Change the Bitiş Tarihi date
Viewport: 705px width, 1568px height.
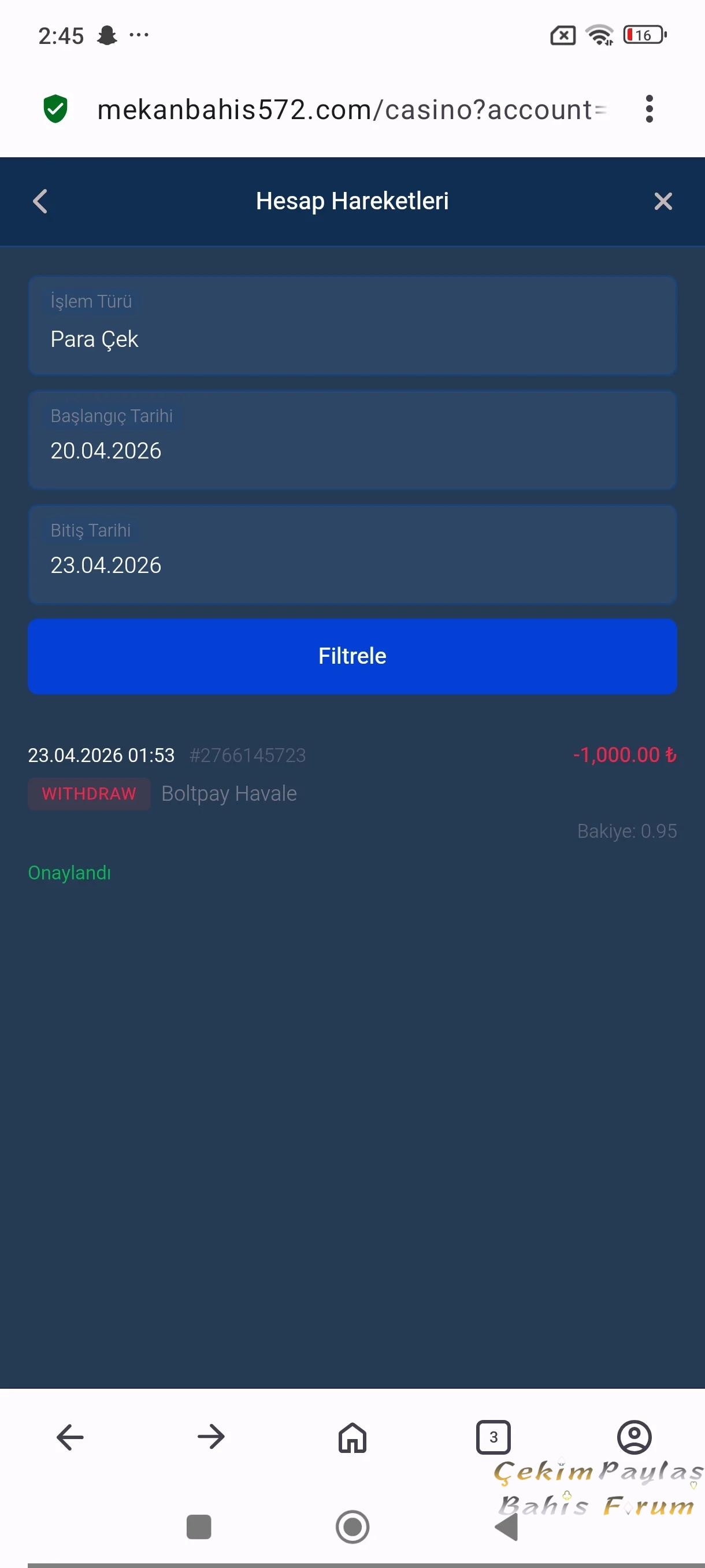(x=352, y=554)
